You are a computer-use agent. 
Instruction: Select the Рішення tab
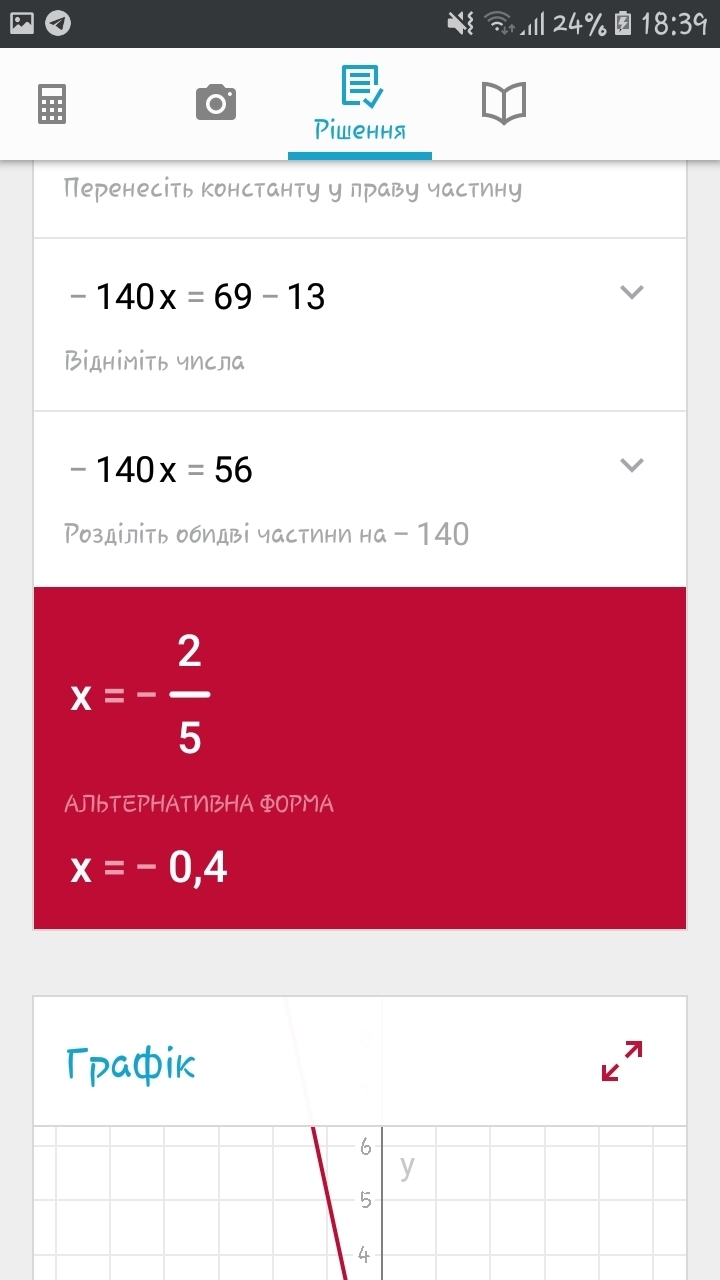point(360,104)
